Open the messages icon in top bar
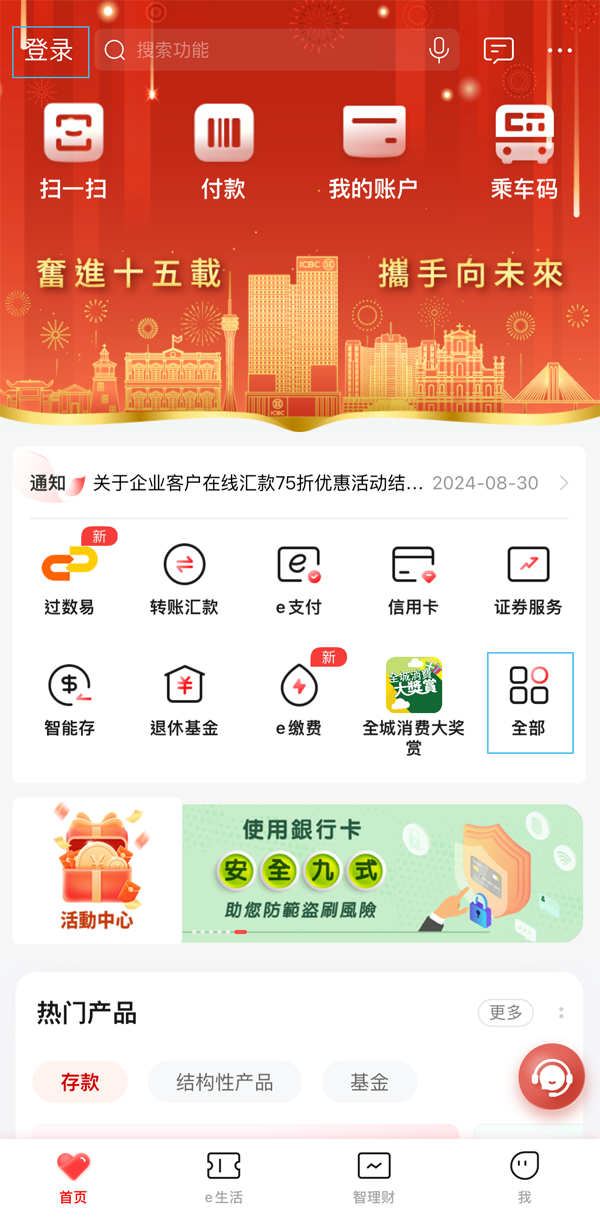The image size is (600, 1227). (x=498, y=51)
